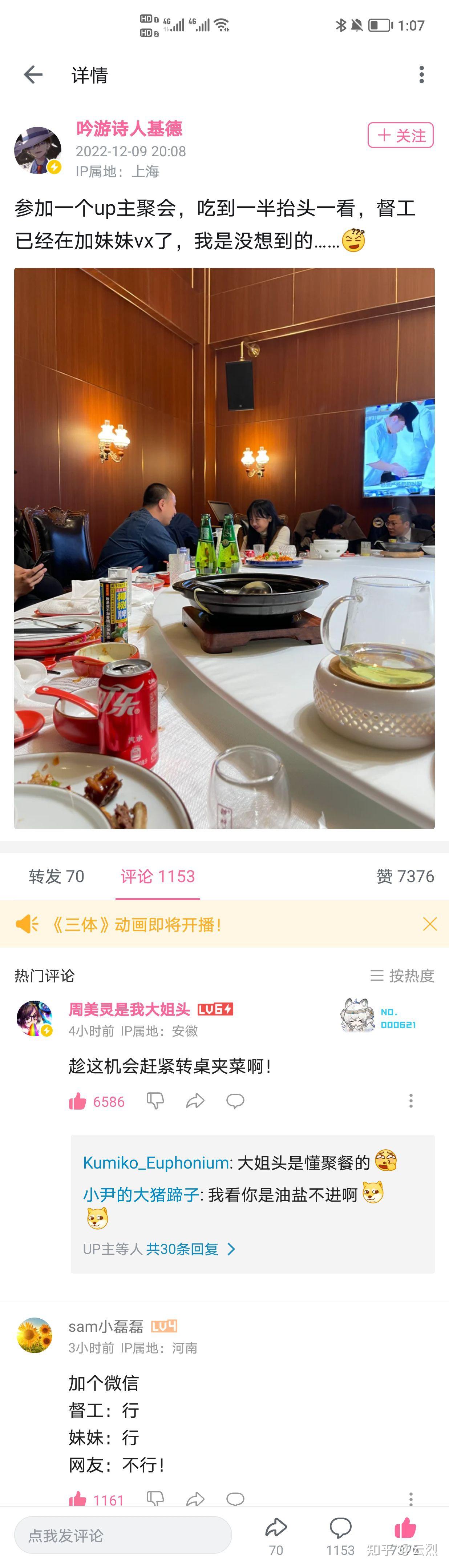Open 吟游诗人基德's profile avatar
This screenshot has height=1568, width=449.
[x=38, y=150]
